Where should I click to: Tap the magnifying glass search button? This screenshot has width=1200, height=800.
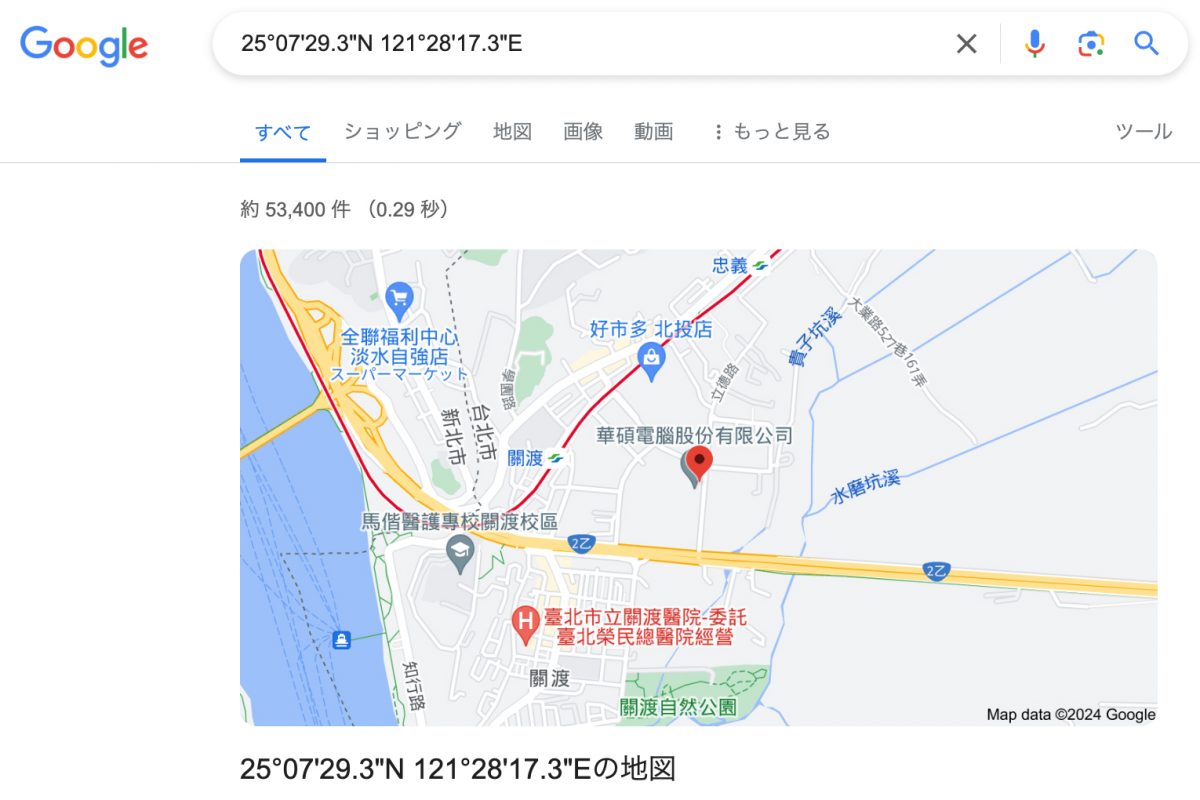click(1146, 44)
